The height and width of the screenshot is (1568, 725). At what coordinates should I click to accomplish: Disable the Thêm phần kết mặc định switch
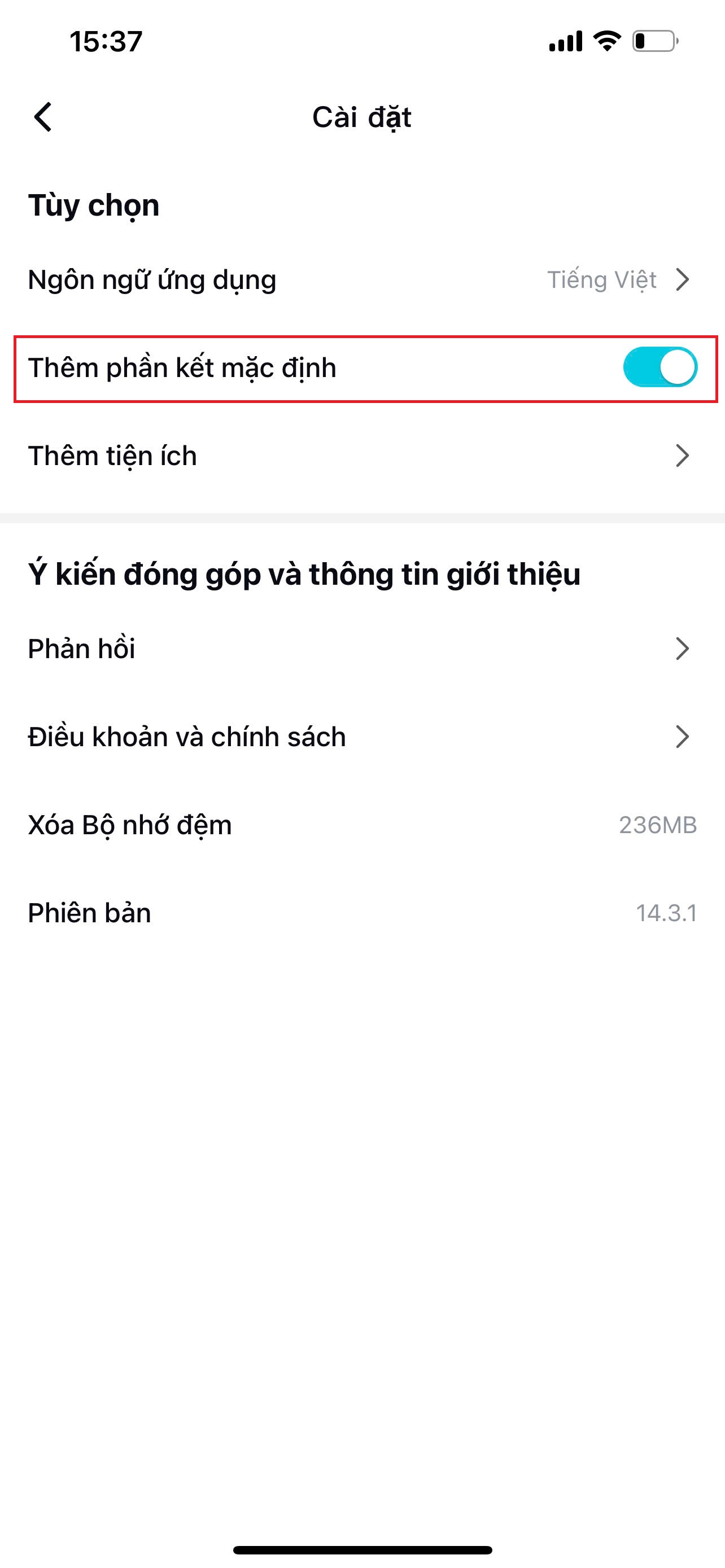(660, 367)
